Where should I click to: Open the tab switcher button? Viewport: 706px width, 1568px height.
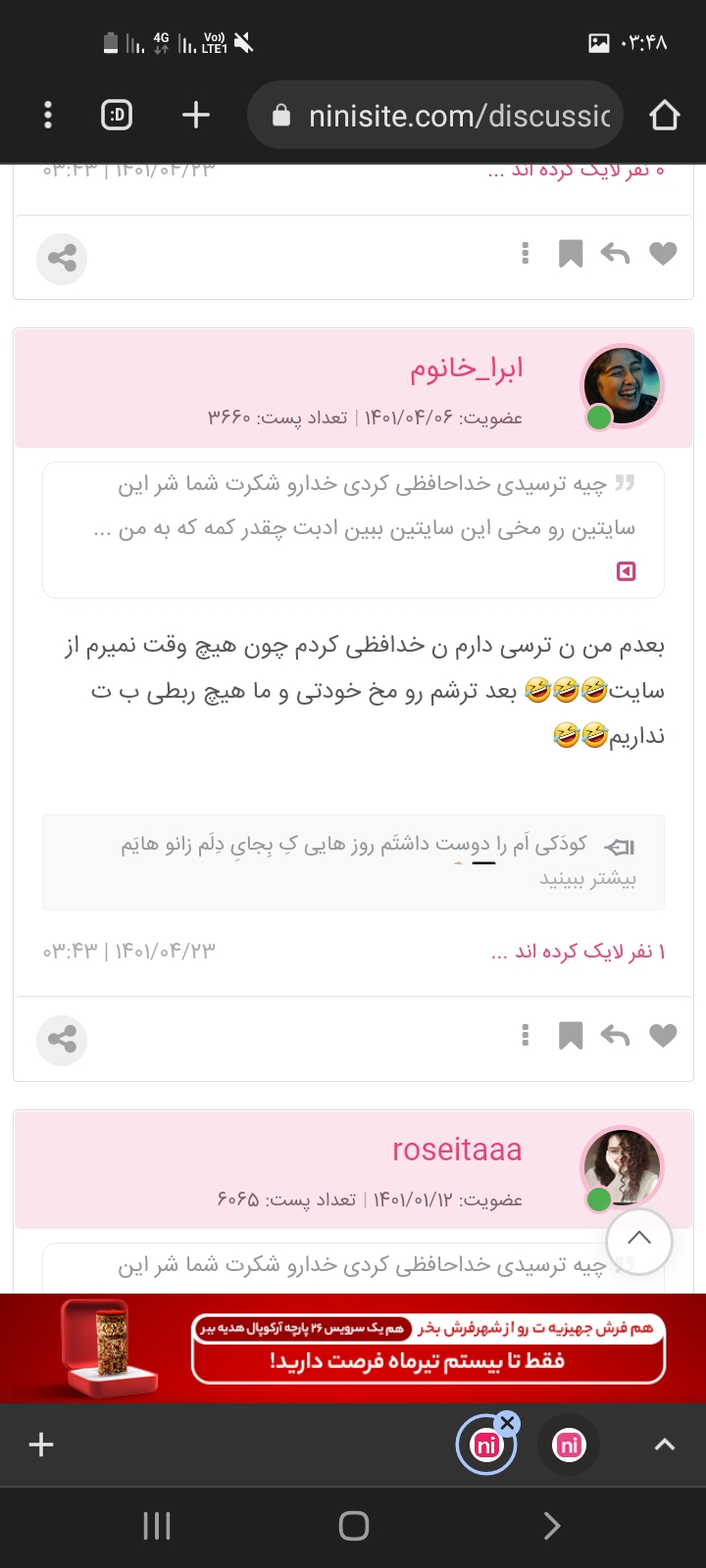click(x=117, y=116)
